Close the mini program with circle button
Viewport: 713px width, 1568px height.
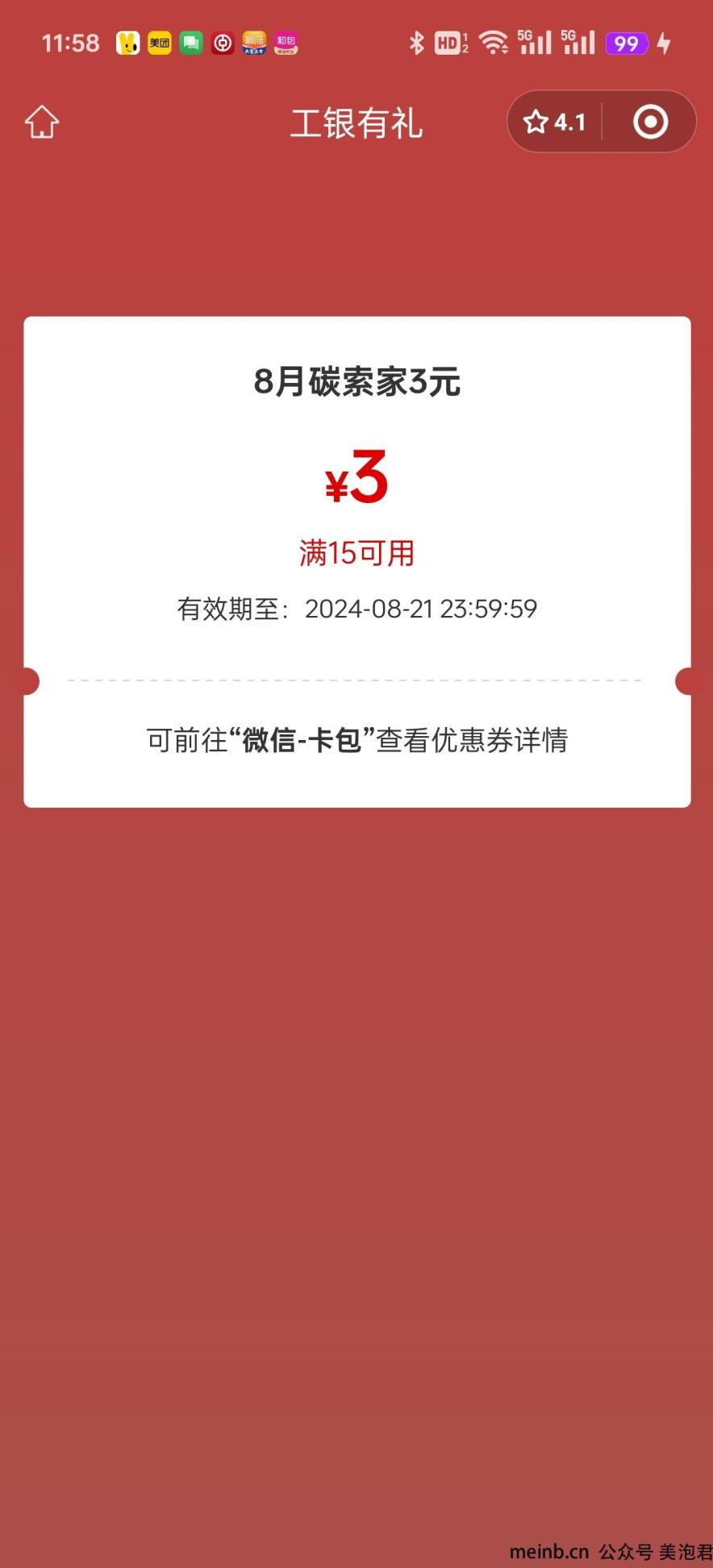[x=650, y=123]
